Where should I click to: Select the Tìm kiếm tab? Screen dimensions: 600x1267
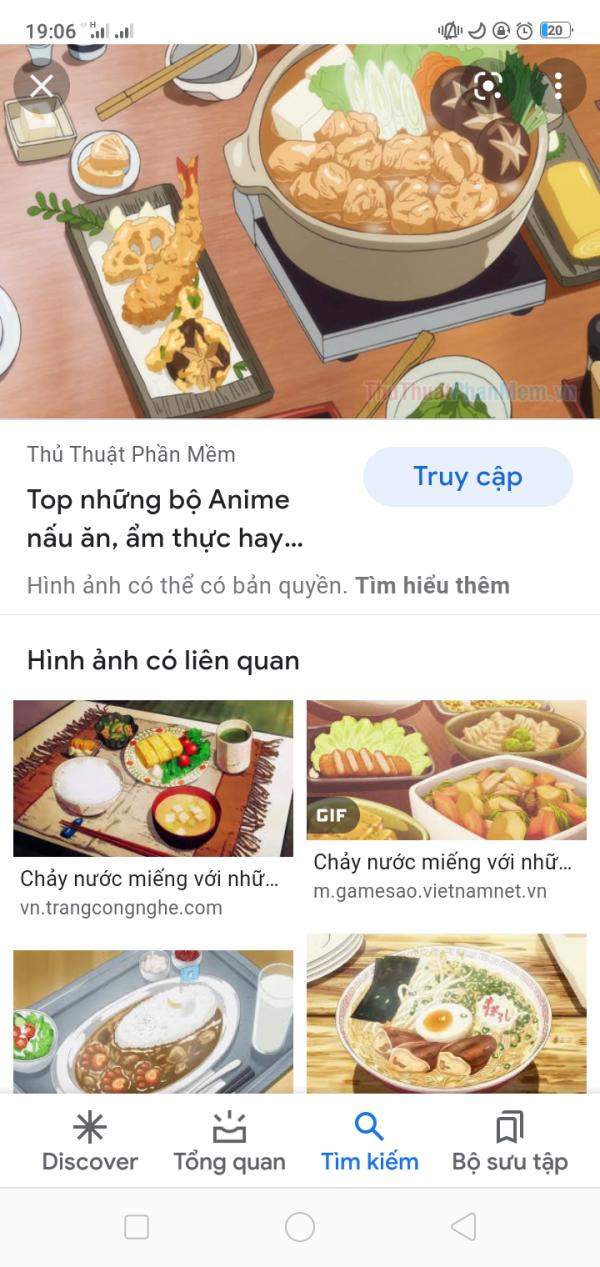click(x=370, y=1141)
